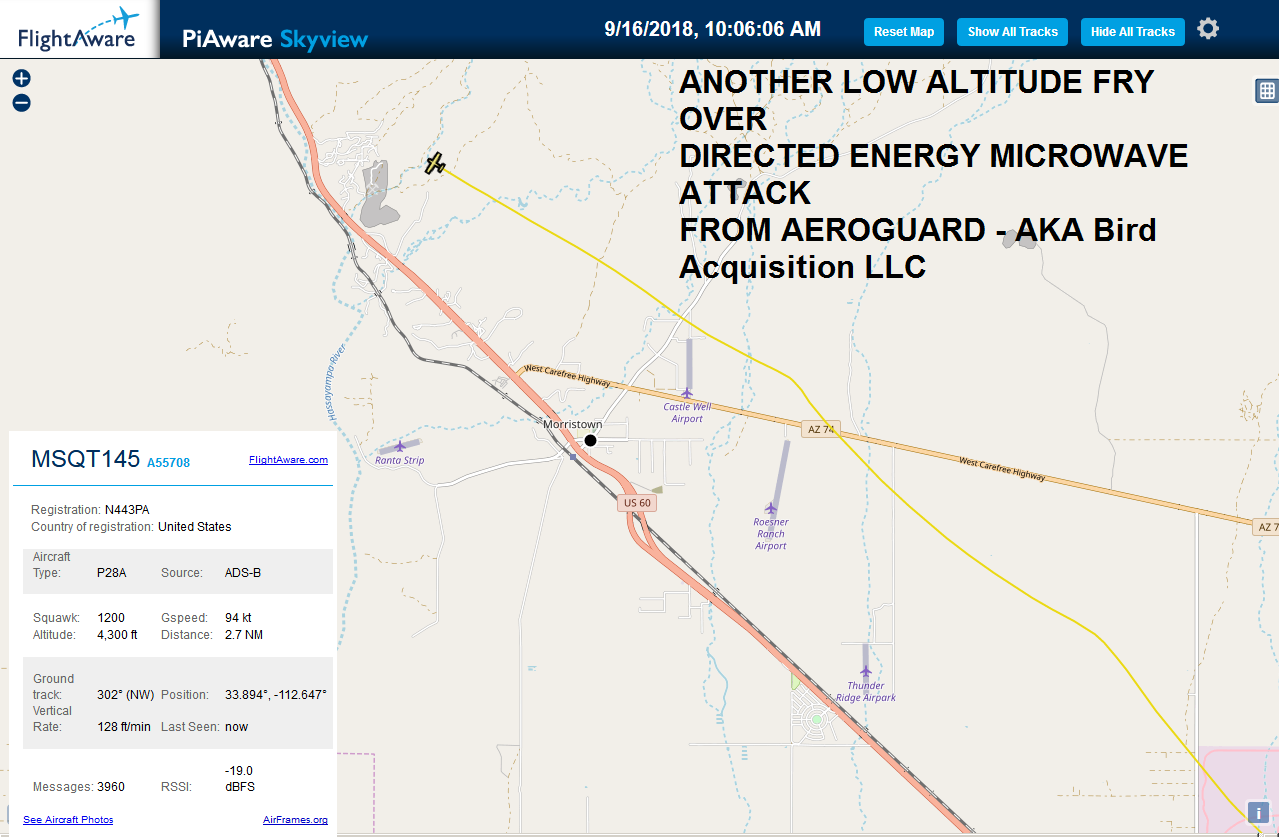Select the yellow aircraft on the map

pos(434,163)
